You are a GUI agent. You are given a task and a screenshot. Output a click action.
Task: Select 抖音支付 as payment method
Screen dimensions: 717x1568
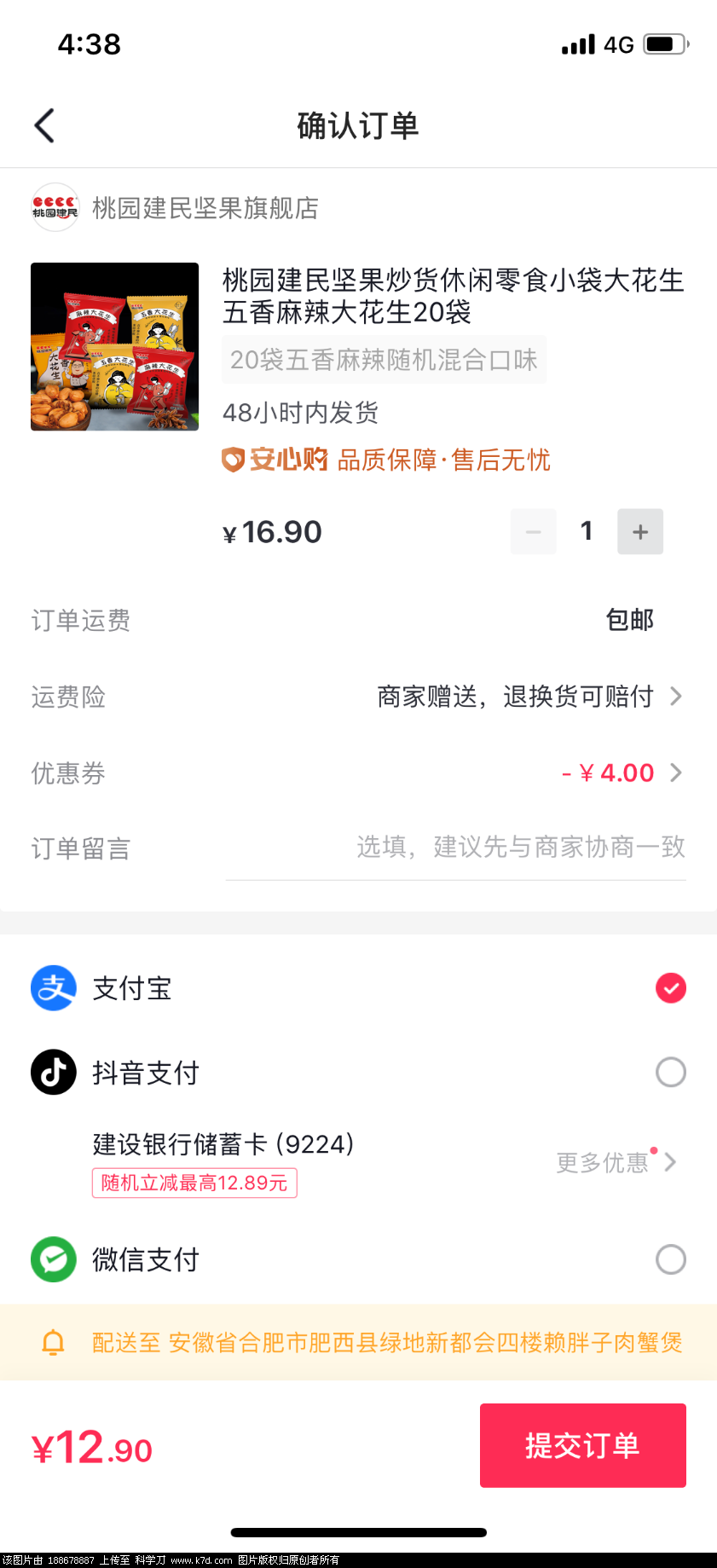coord(670,1072)
